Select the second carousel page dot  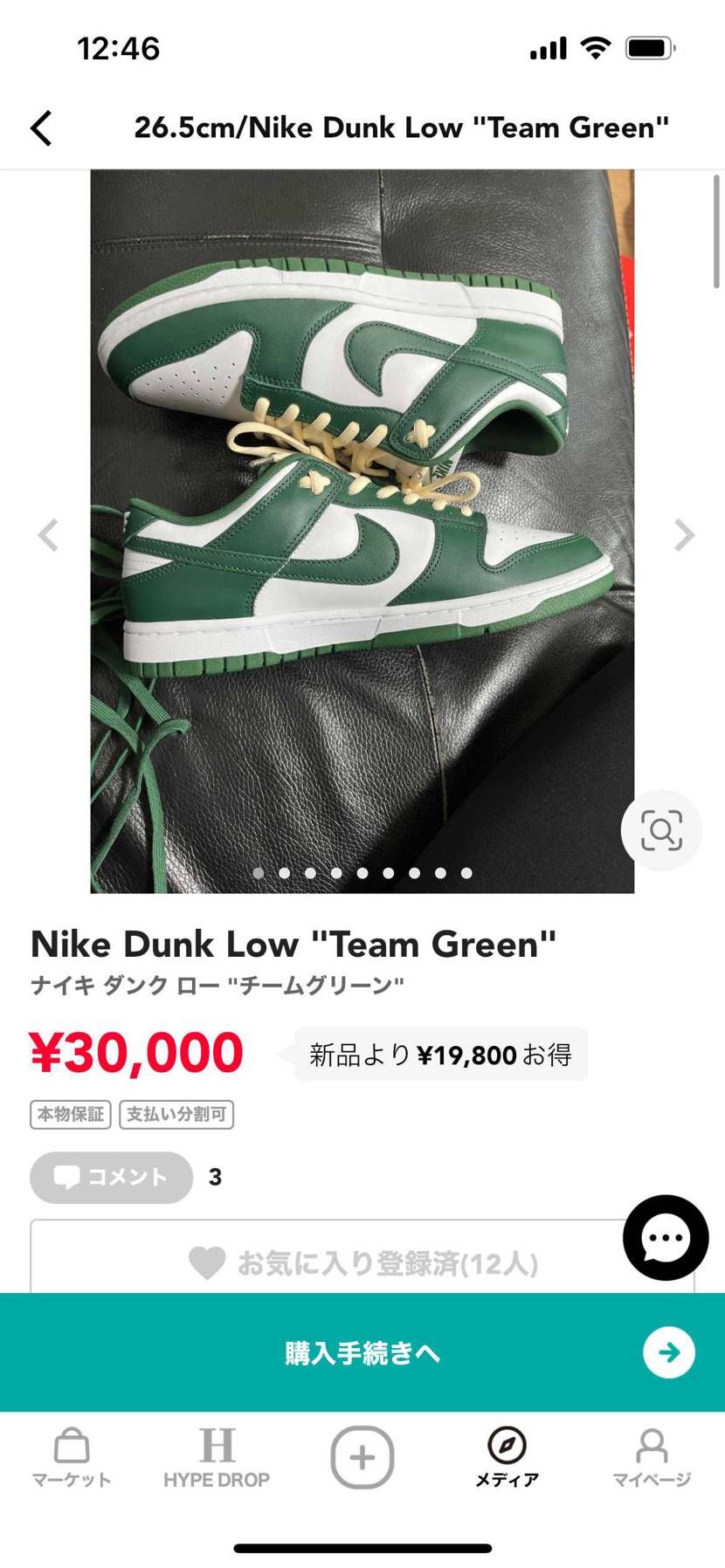coord(285,872)
